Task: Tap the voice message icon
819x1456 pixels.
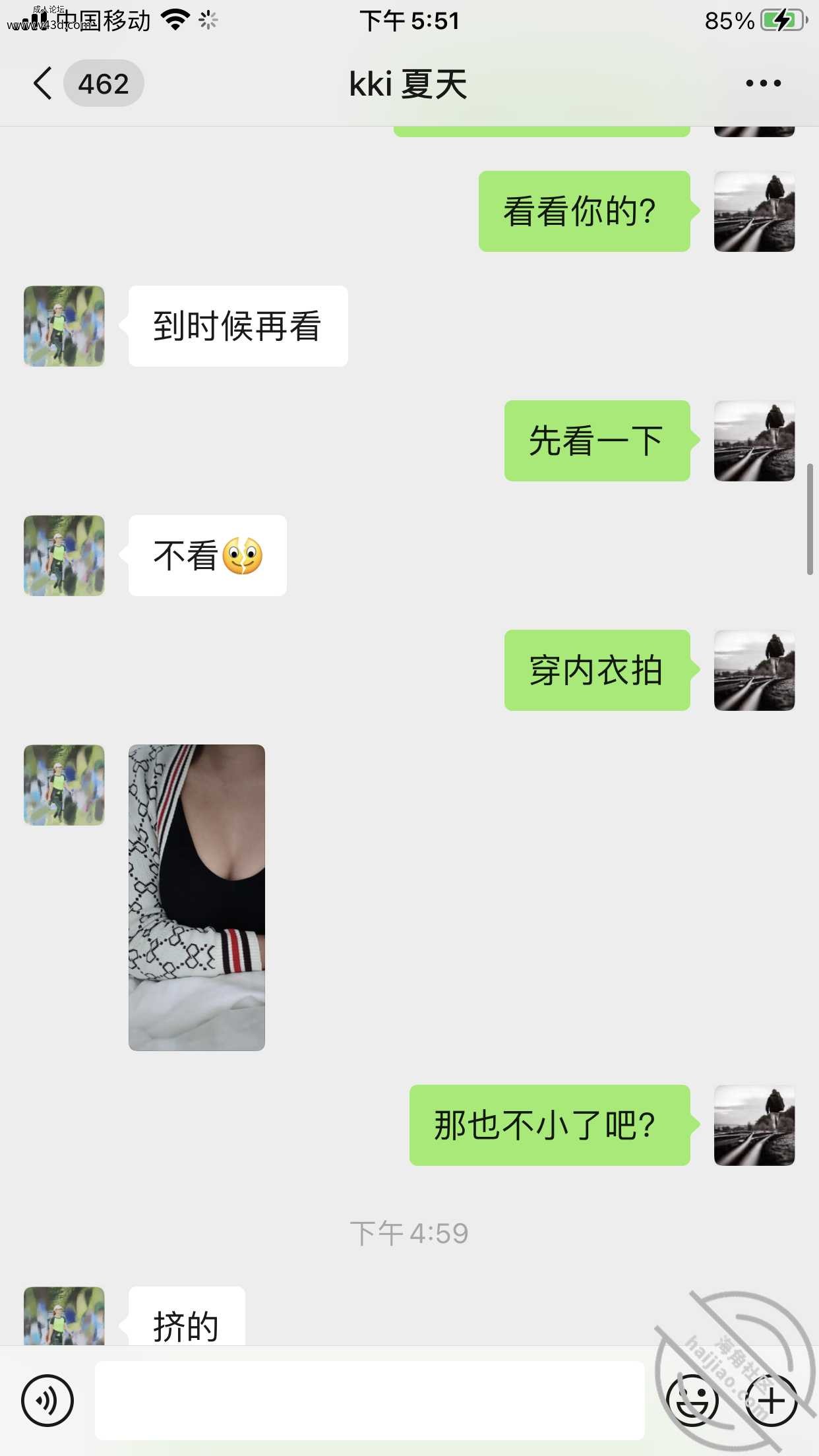Action: point(47,1401)
